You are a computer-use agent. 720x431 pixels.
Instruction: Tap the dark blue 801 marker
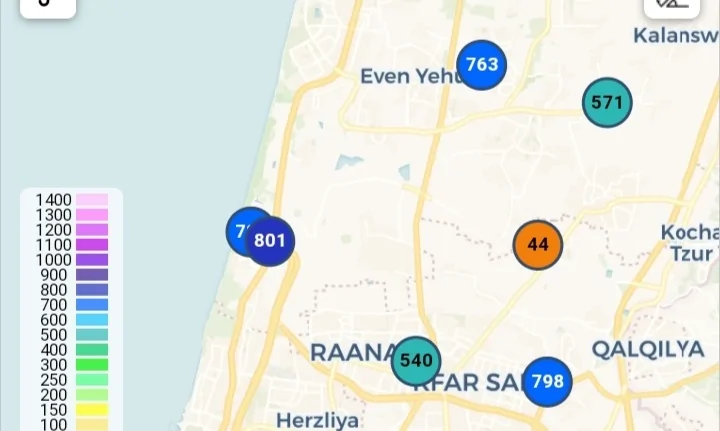271,241
